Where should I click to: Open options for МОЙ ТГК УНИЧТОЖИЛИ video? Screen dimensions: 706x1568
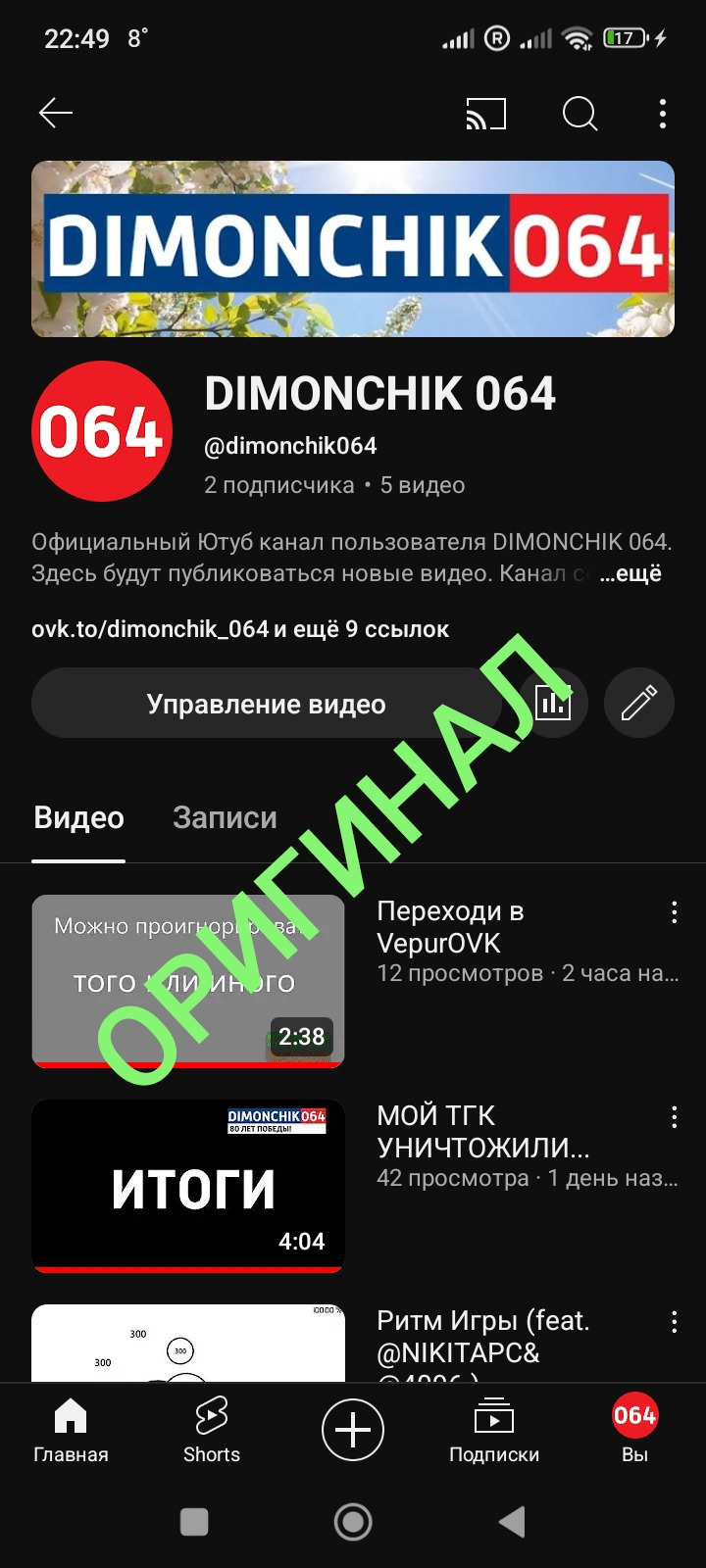pos(674,1117)
